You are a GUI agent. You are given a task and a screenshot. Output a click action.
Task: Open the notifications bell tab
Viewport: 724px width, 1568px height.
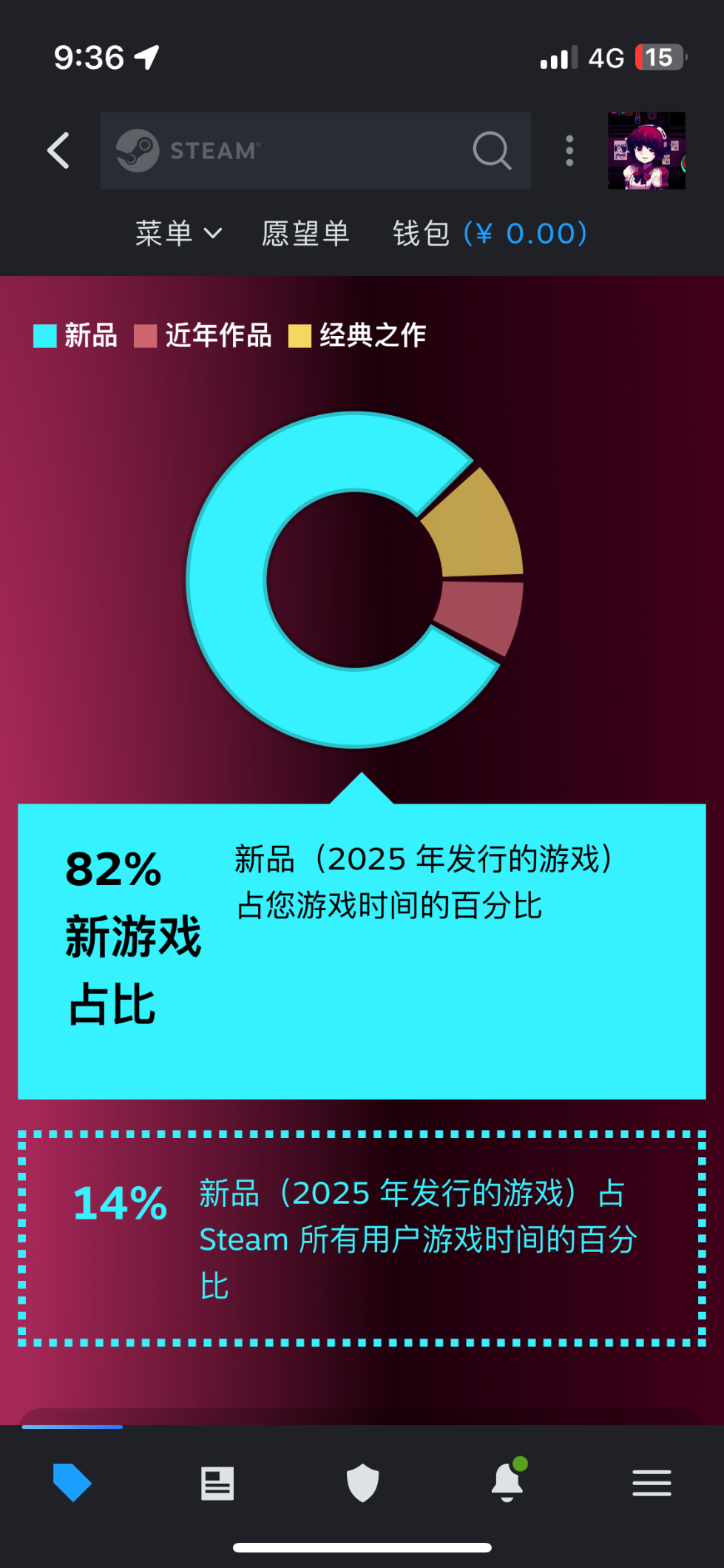(x=507, y=1483)
